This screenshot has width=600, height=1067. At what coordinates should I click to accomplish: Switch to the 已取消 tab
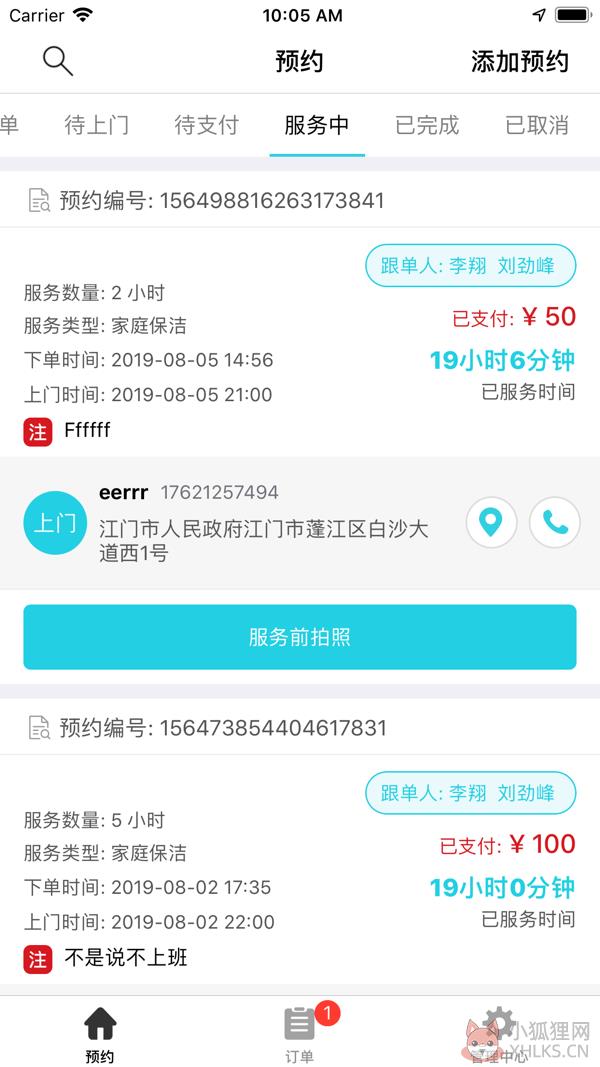[537, 125]
